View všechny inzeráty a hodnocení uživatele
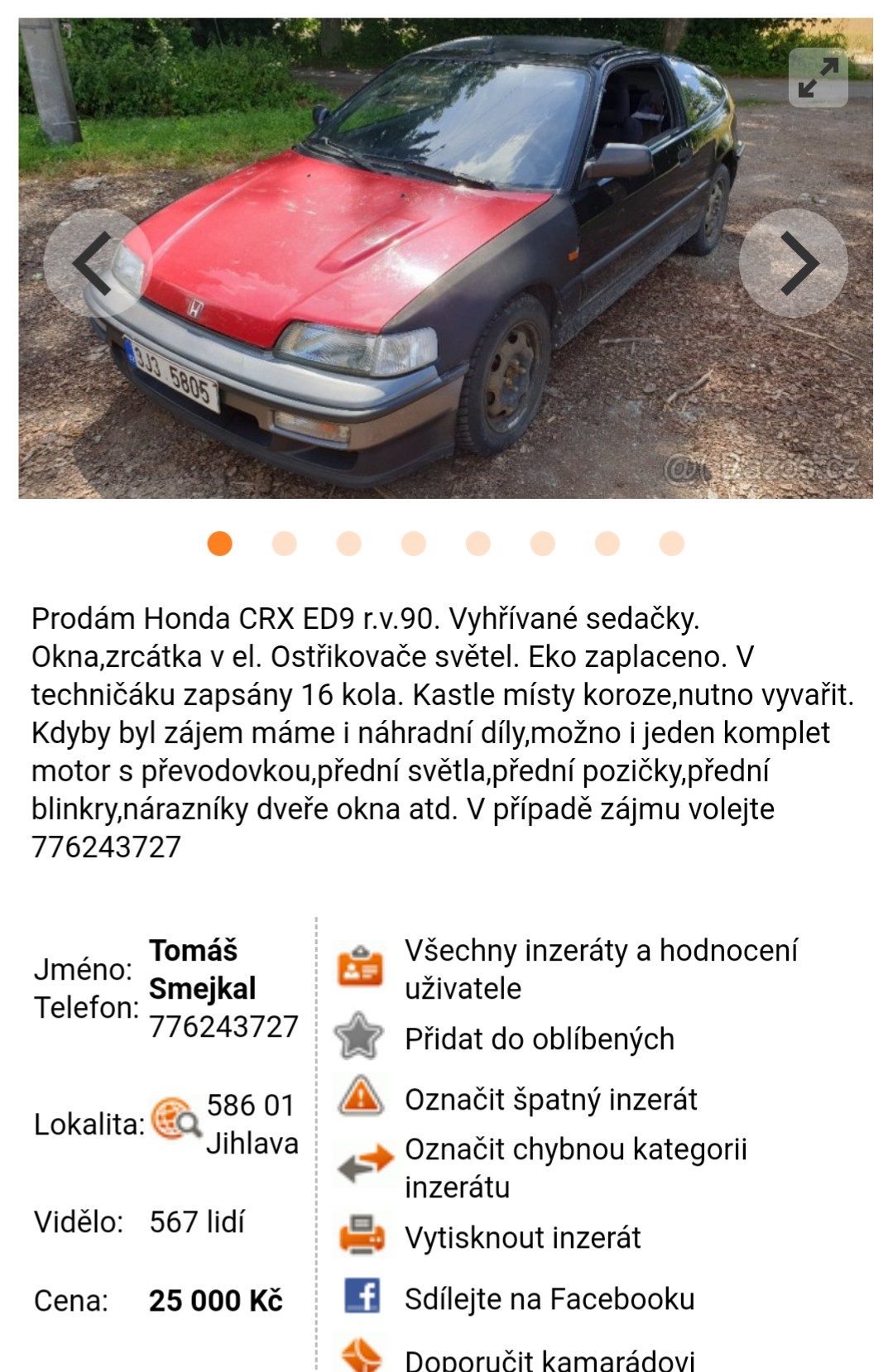Image resolution: width=893 pixels, height=1372 pixels. tap(600, 969)
